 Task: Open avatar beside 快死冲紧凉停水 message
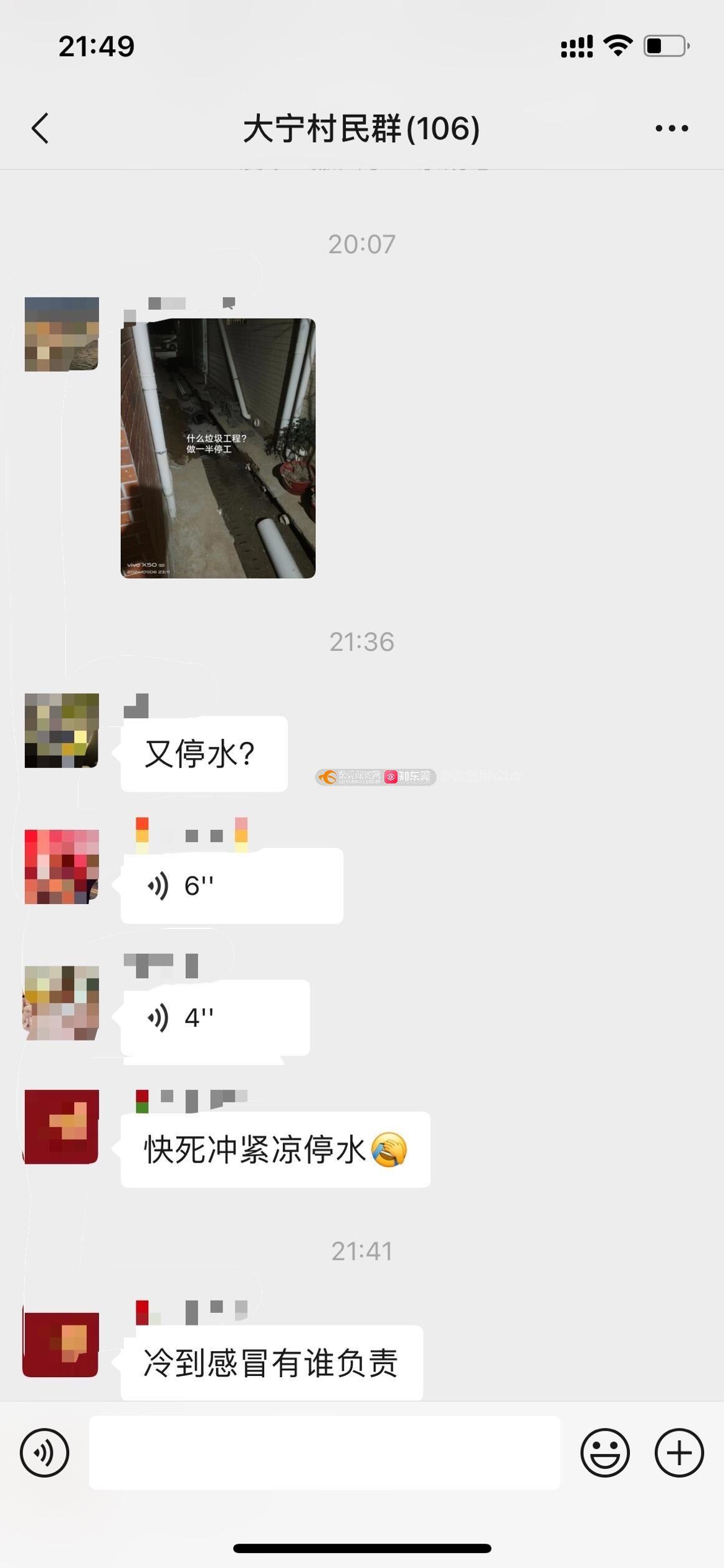61,1127
